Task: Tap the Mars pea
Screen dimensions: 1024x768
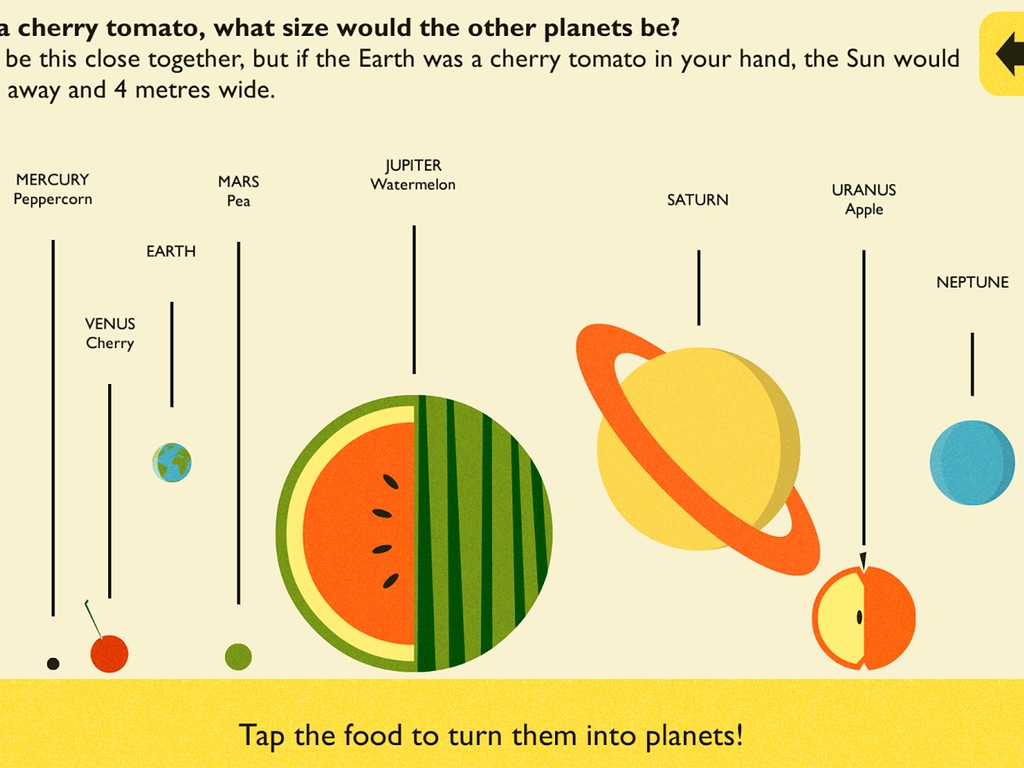Action: coord(238,656)
